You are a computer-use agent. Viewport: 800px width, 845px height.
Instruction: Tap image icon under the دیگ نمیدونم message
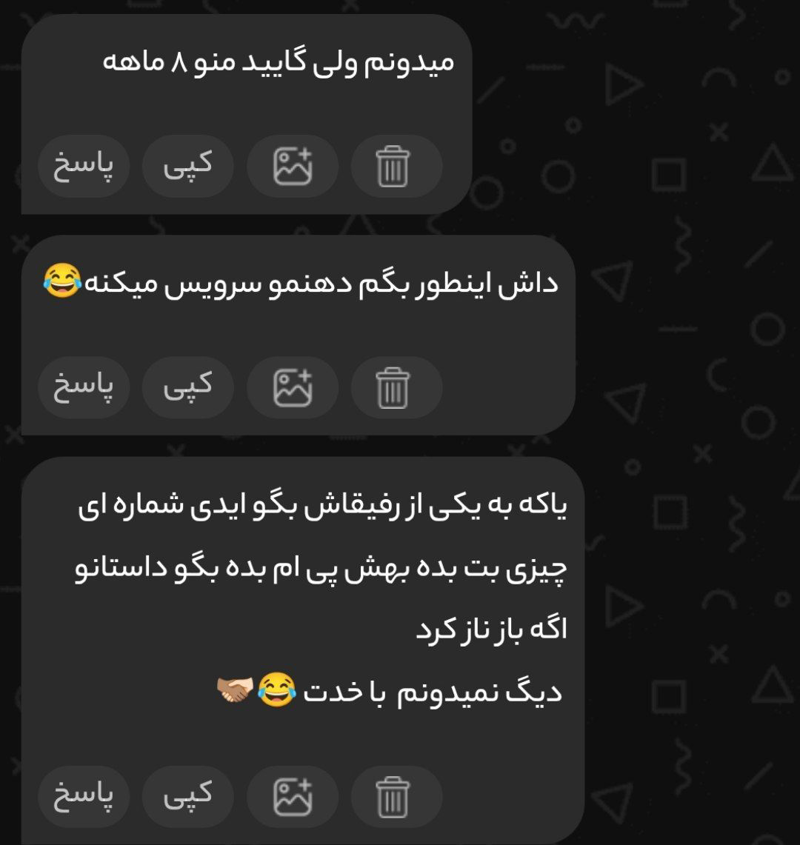pos(293,796)
